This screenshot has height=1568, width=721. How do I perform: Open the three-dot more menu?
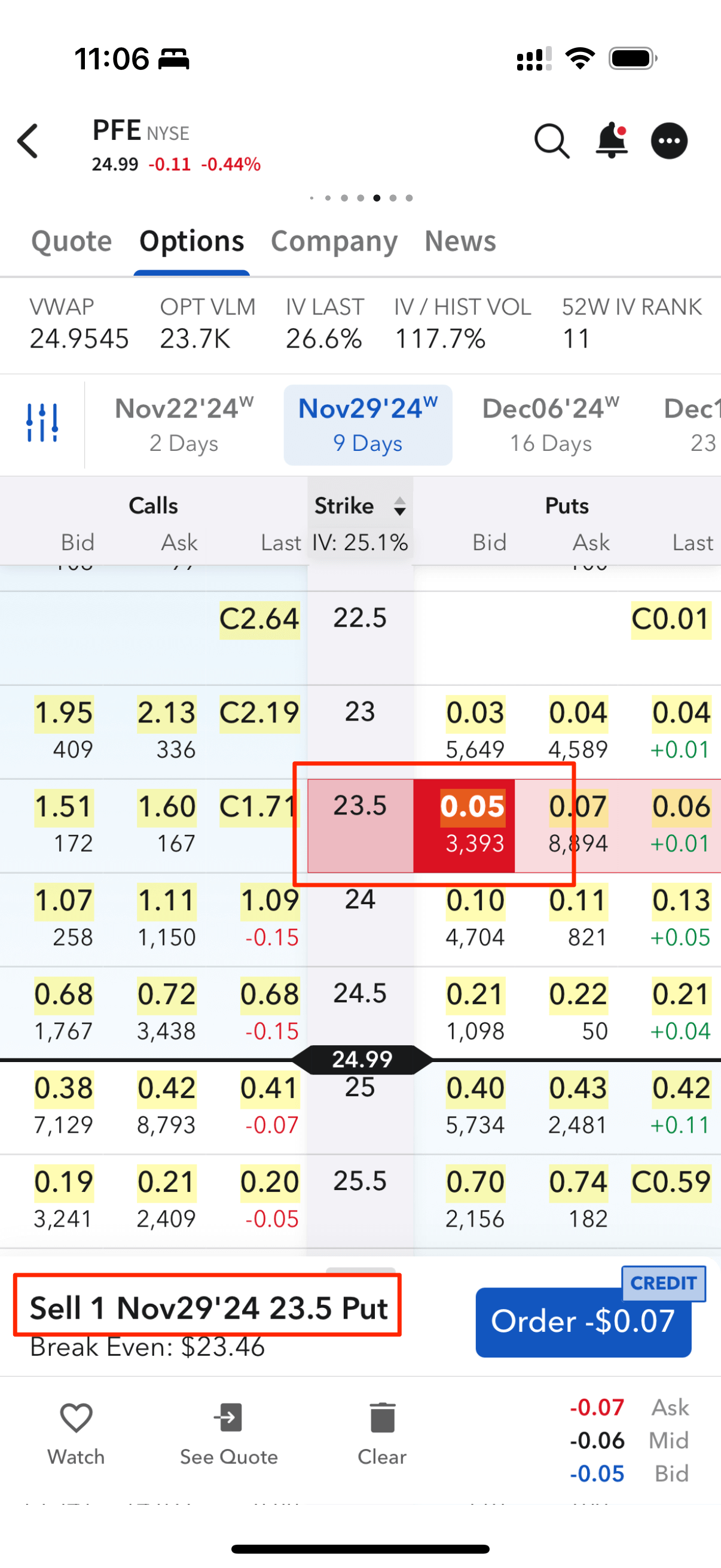pyautogui.click(x=668, y=141)
